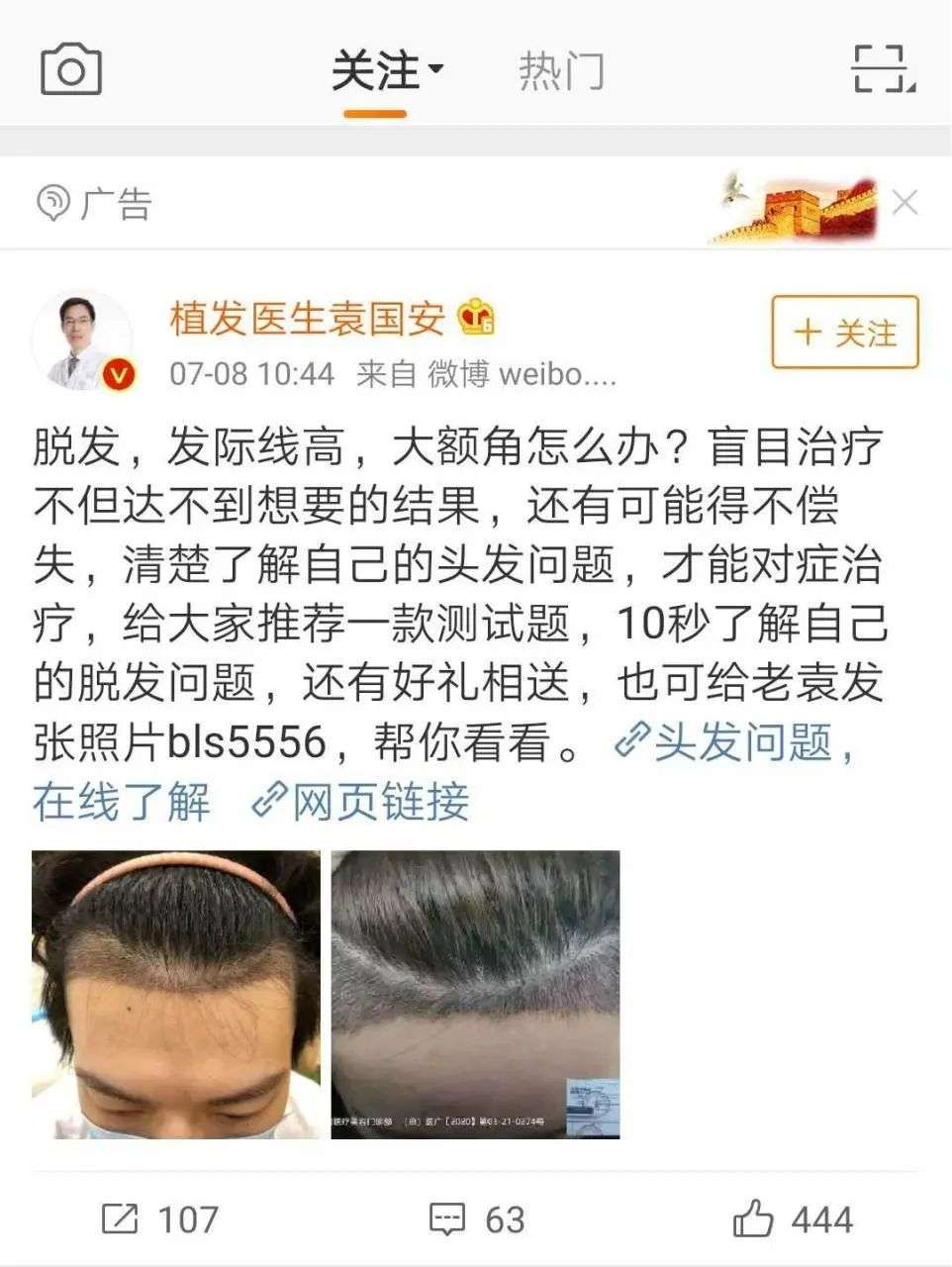Like the post with 444 likes

[792, 1218]
